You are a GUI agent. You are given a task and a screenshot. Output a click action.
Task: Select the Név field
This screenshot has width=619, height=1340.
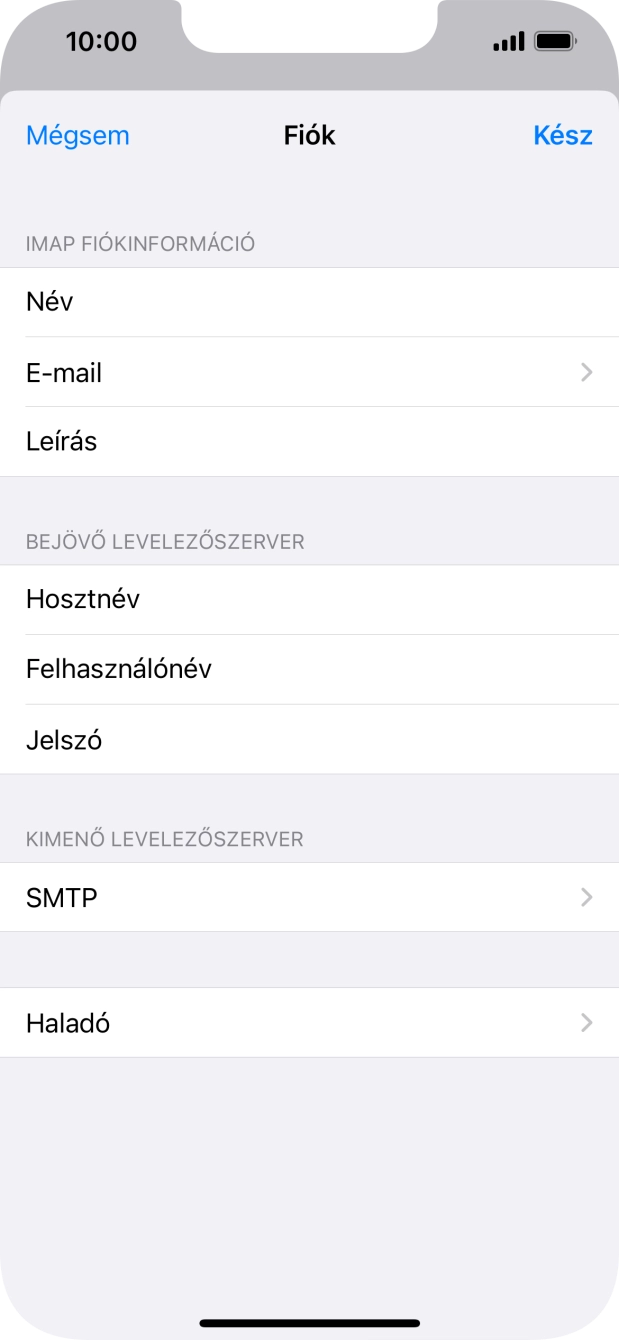point(309,302)
